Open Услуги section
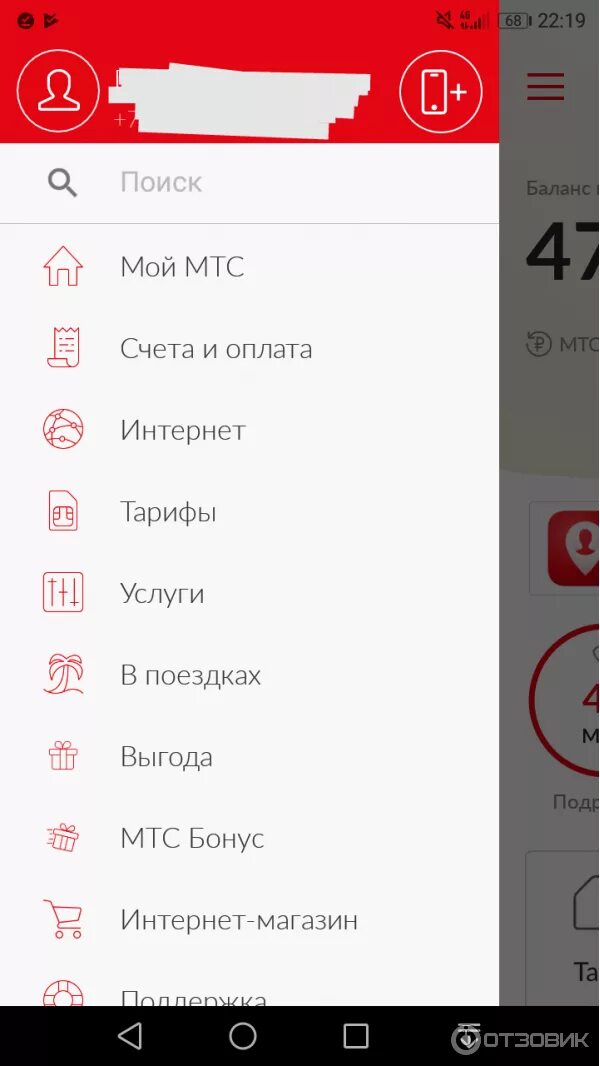 click(162, 593)
